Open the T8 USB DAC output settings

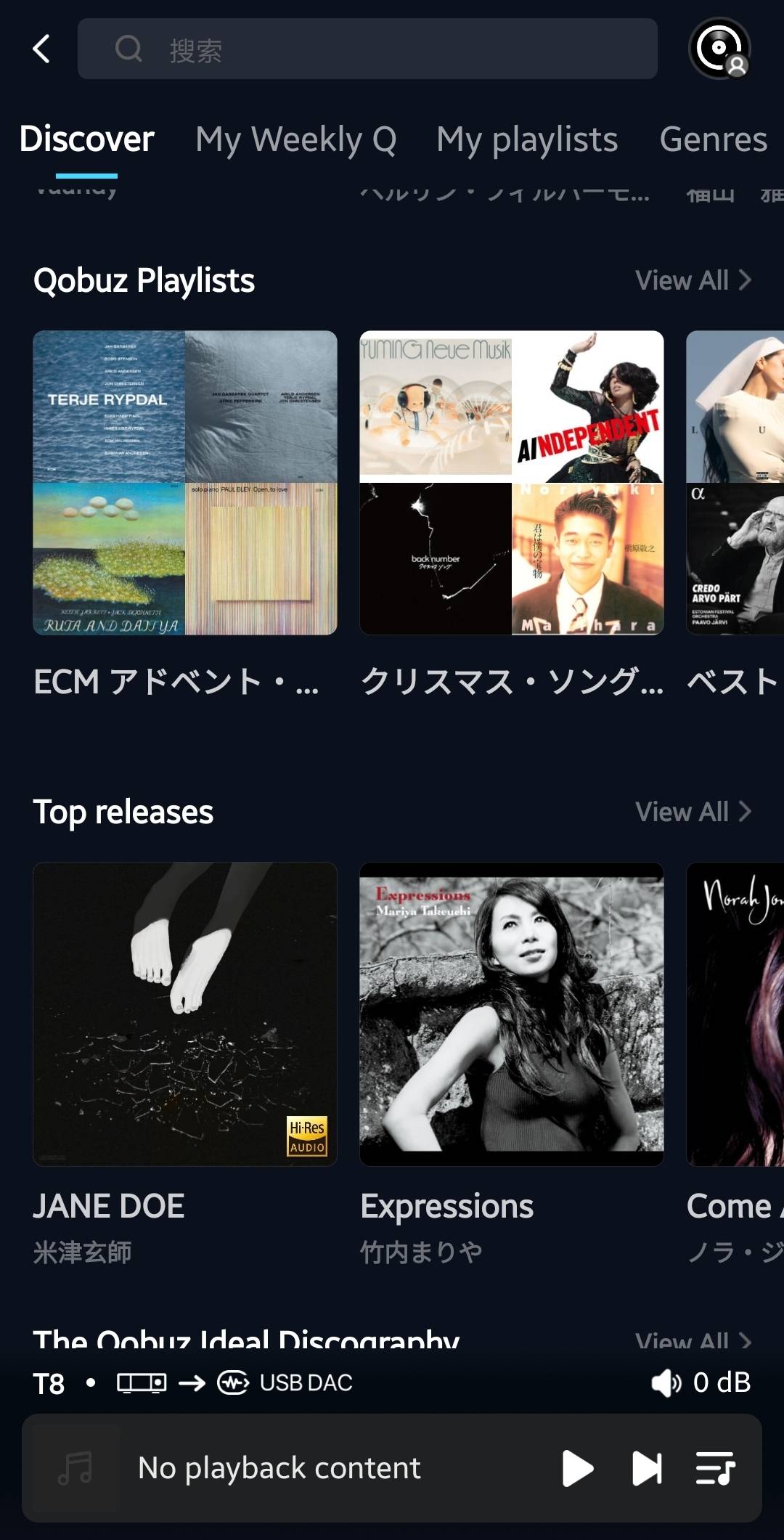click(x=193, y=1382)
